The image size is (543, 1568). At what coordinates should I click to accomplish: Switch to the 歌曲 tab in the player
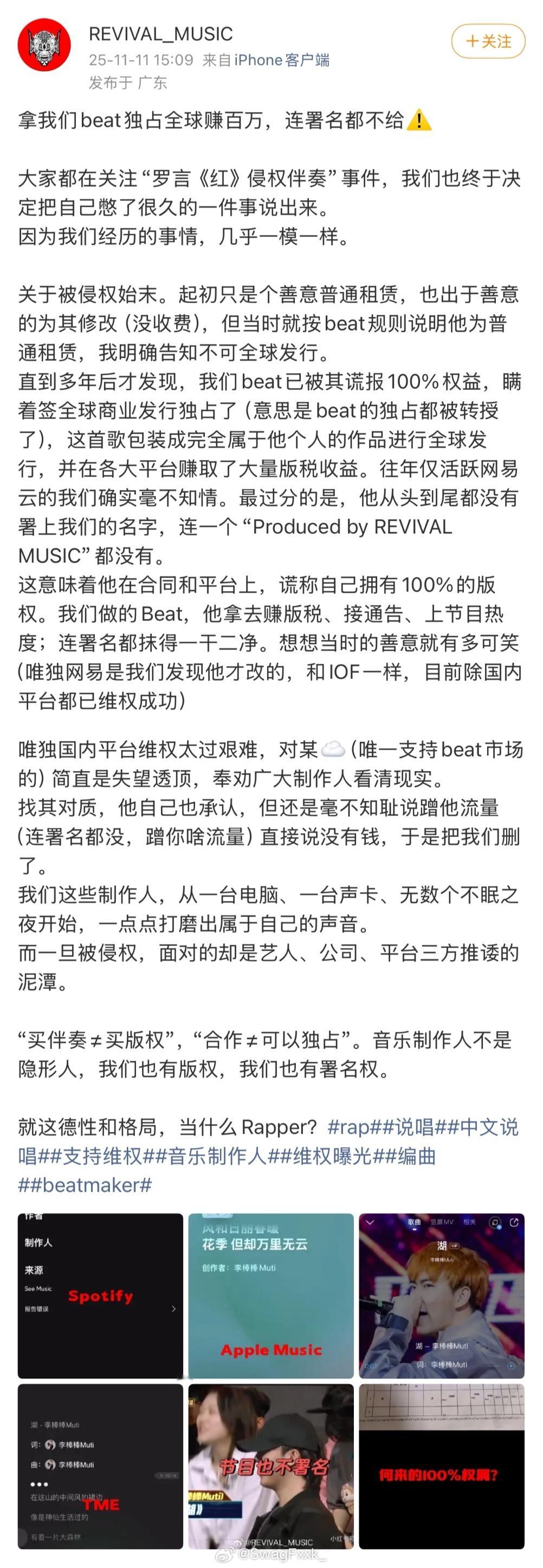415,1222
